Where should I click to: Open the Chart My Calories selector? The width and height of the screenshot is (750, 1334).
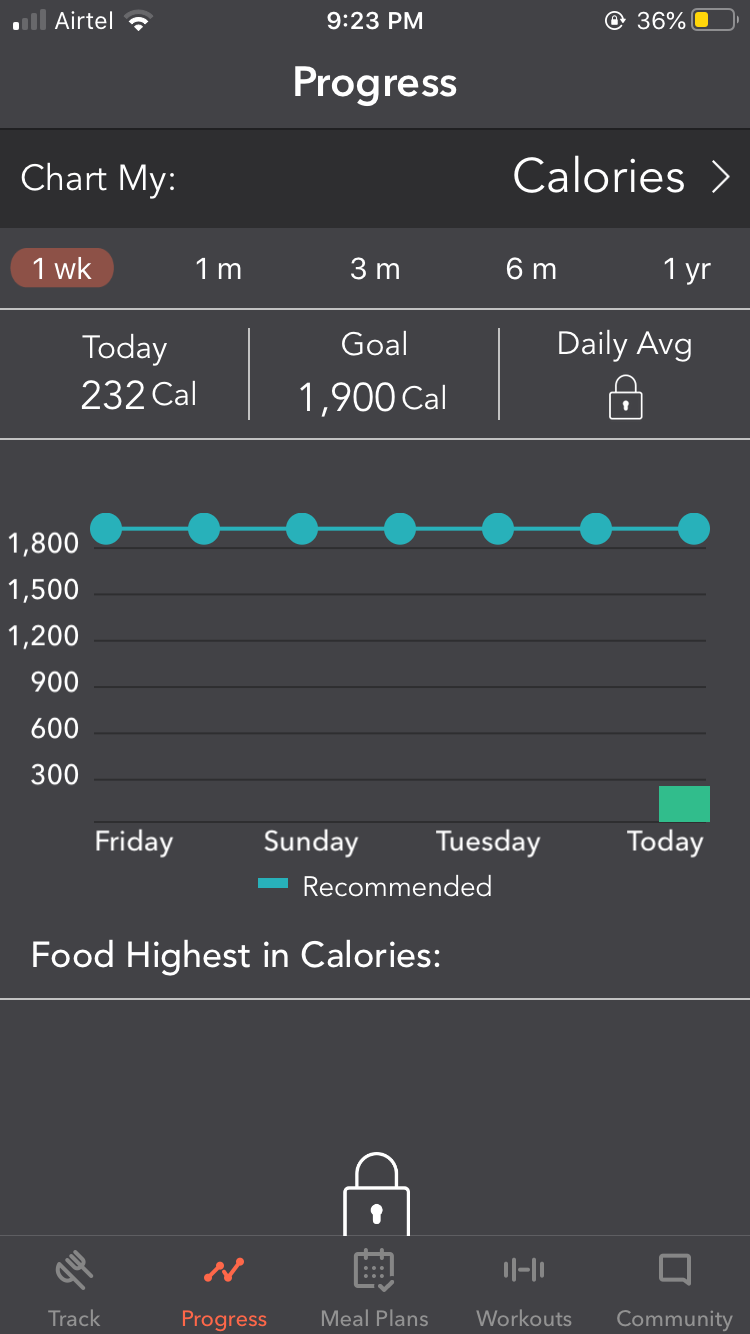pos(620,178)
